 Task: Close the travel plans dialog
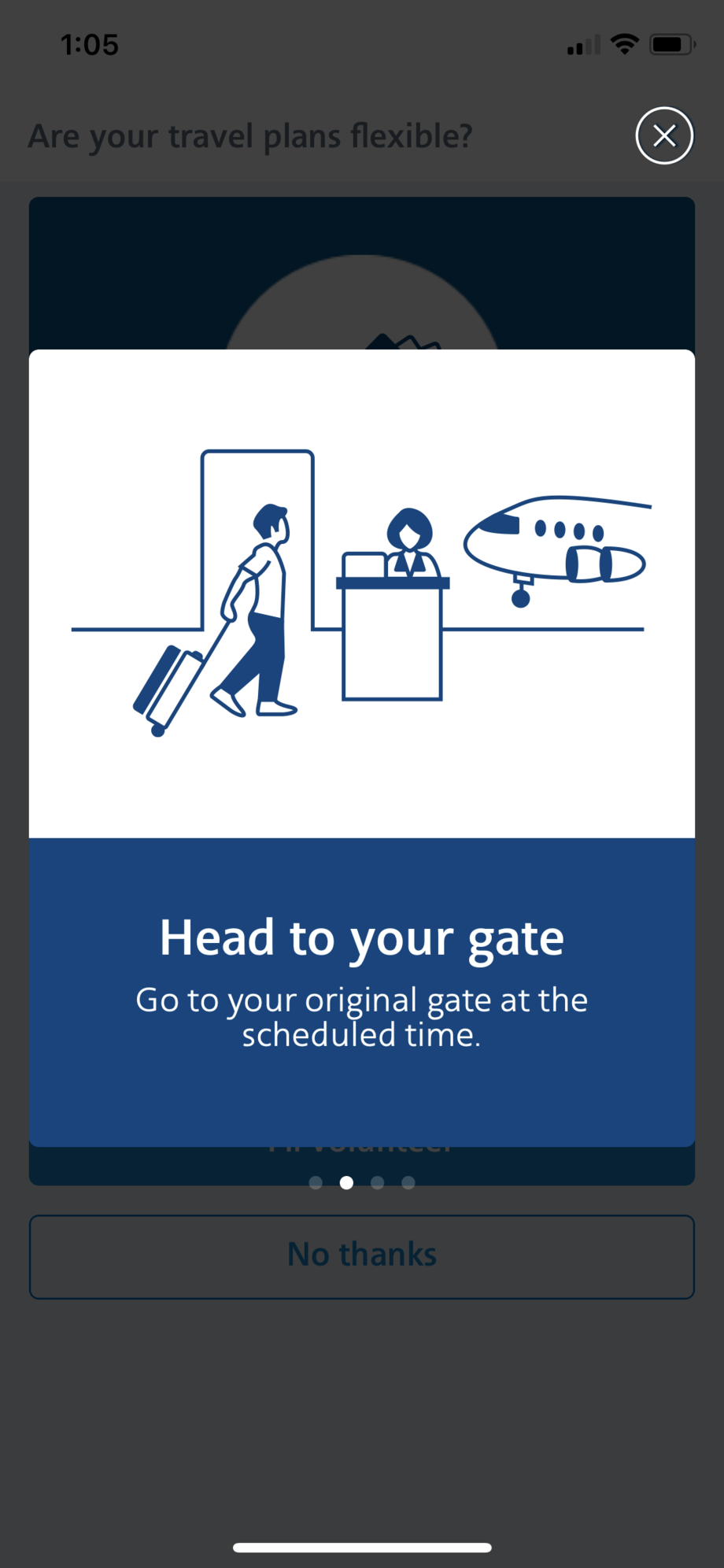664,135
